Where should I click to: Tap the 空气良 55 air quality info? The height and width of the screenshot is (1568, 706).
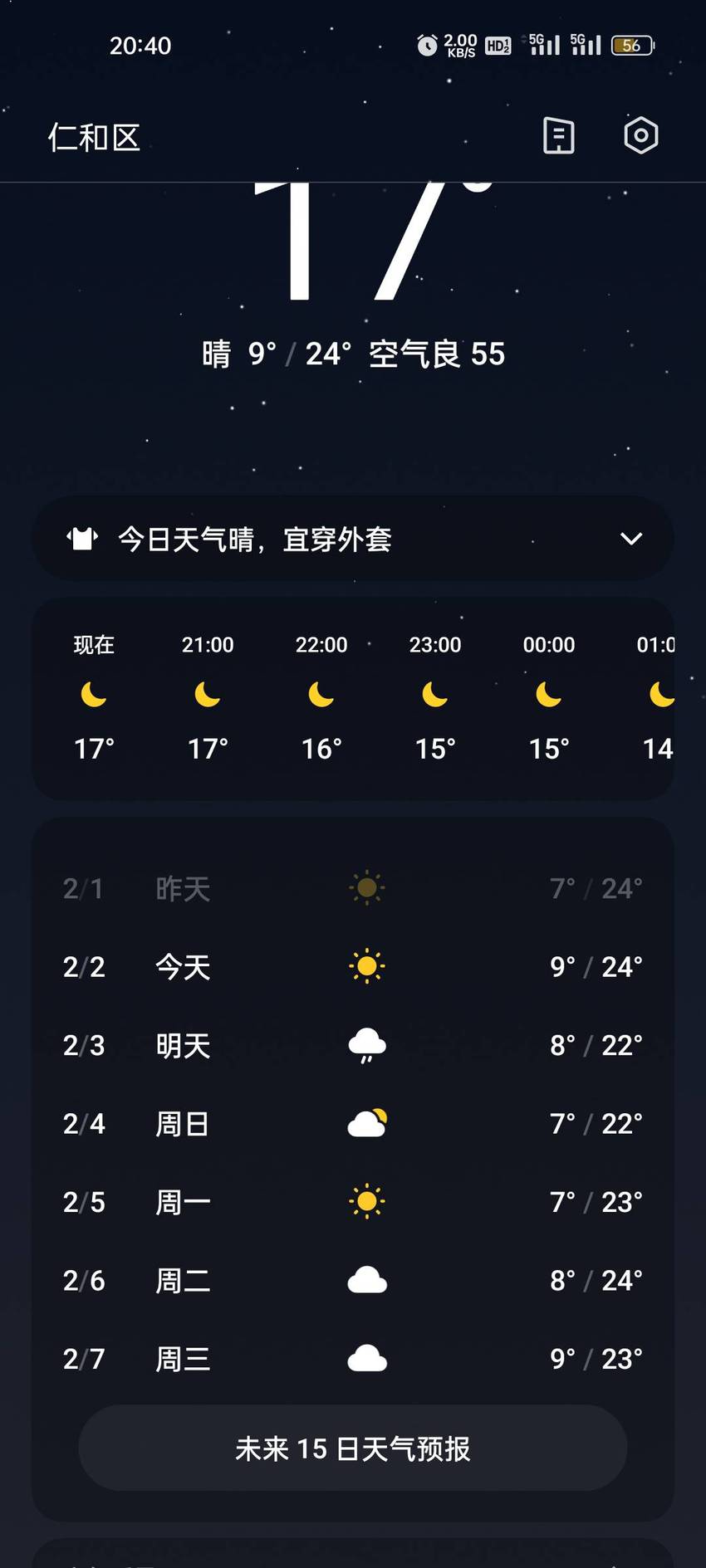pyautogui.click(x=437, y=354)
